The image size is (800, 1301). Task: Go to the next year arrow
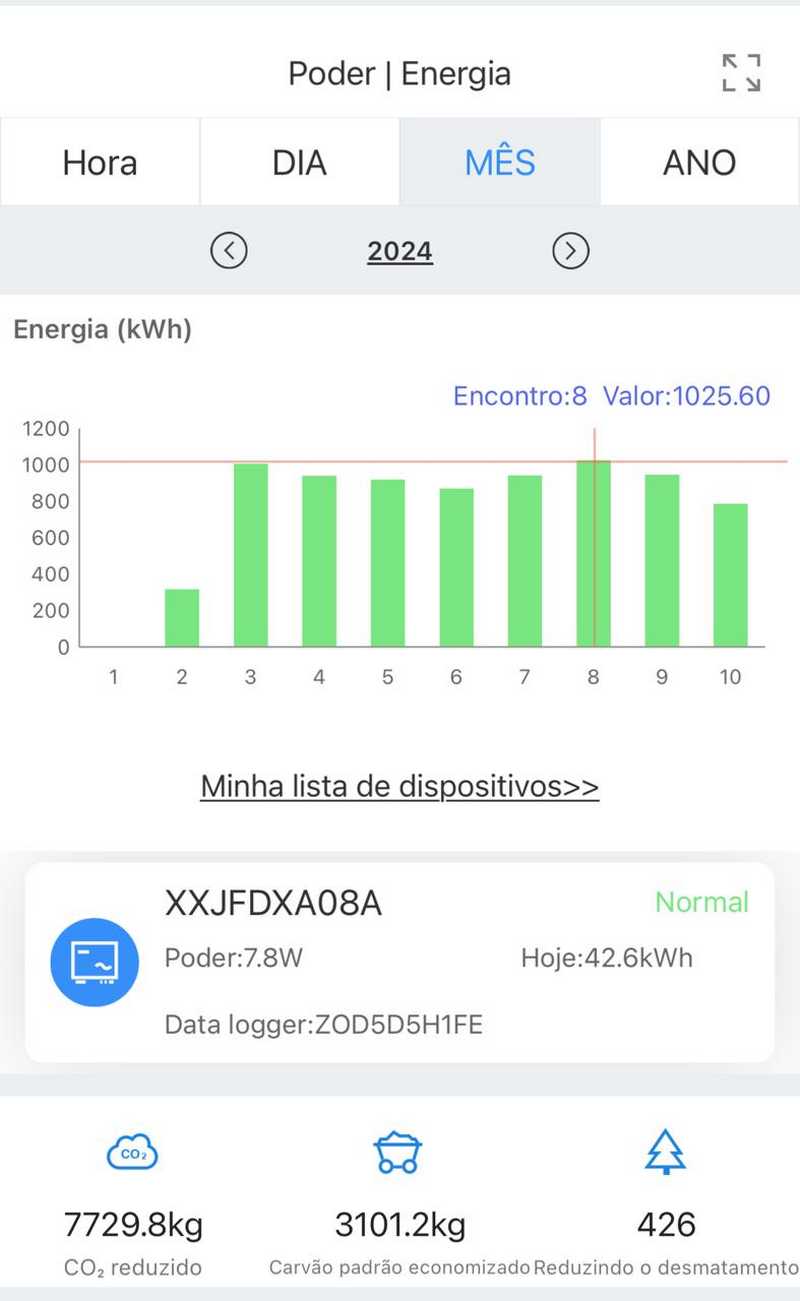571,250
